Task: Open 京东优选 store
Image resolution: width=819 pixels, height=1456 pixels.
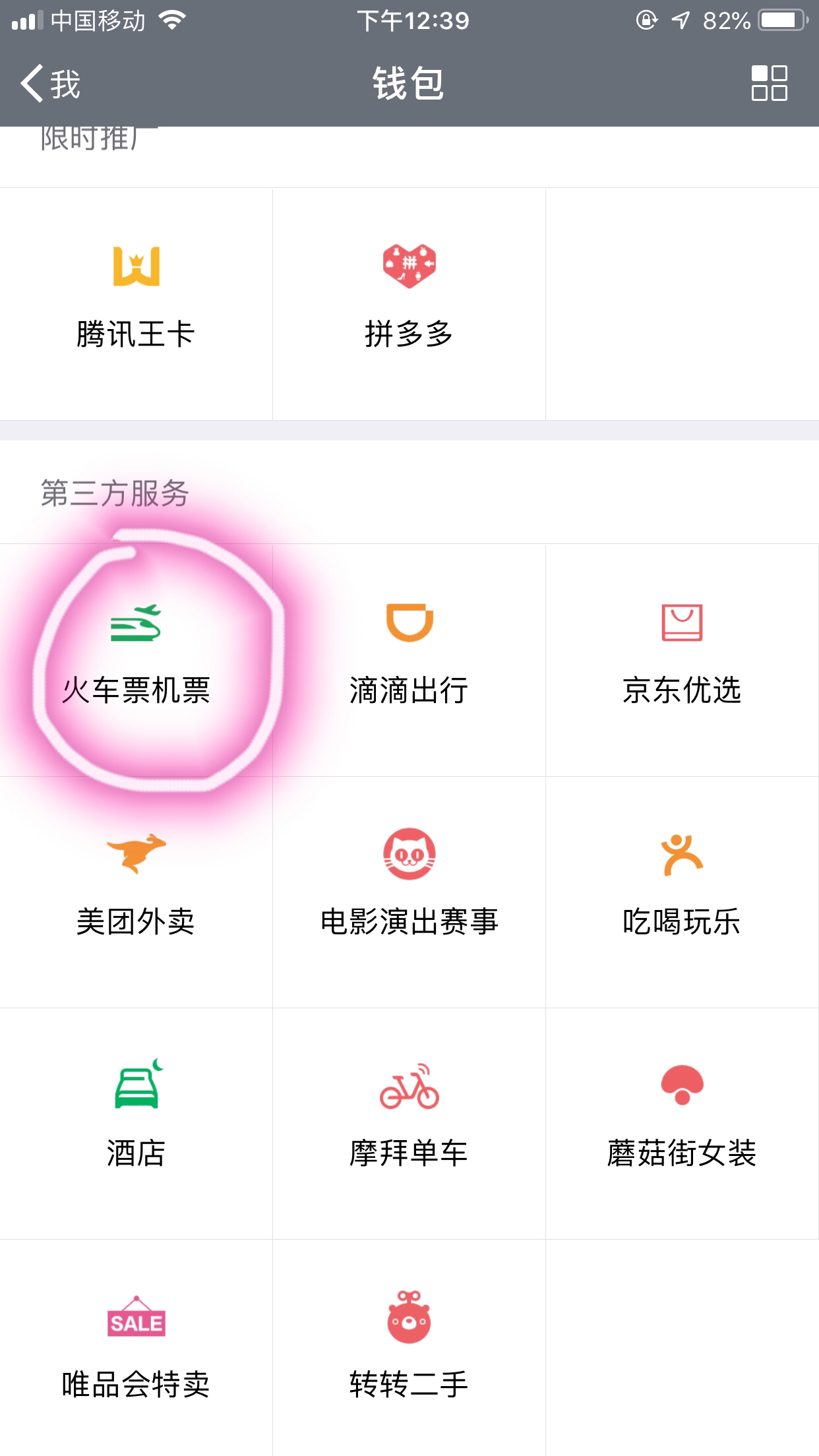Action: tap(682, 660)
